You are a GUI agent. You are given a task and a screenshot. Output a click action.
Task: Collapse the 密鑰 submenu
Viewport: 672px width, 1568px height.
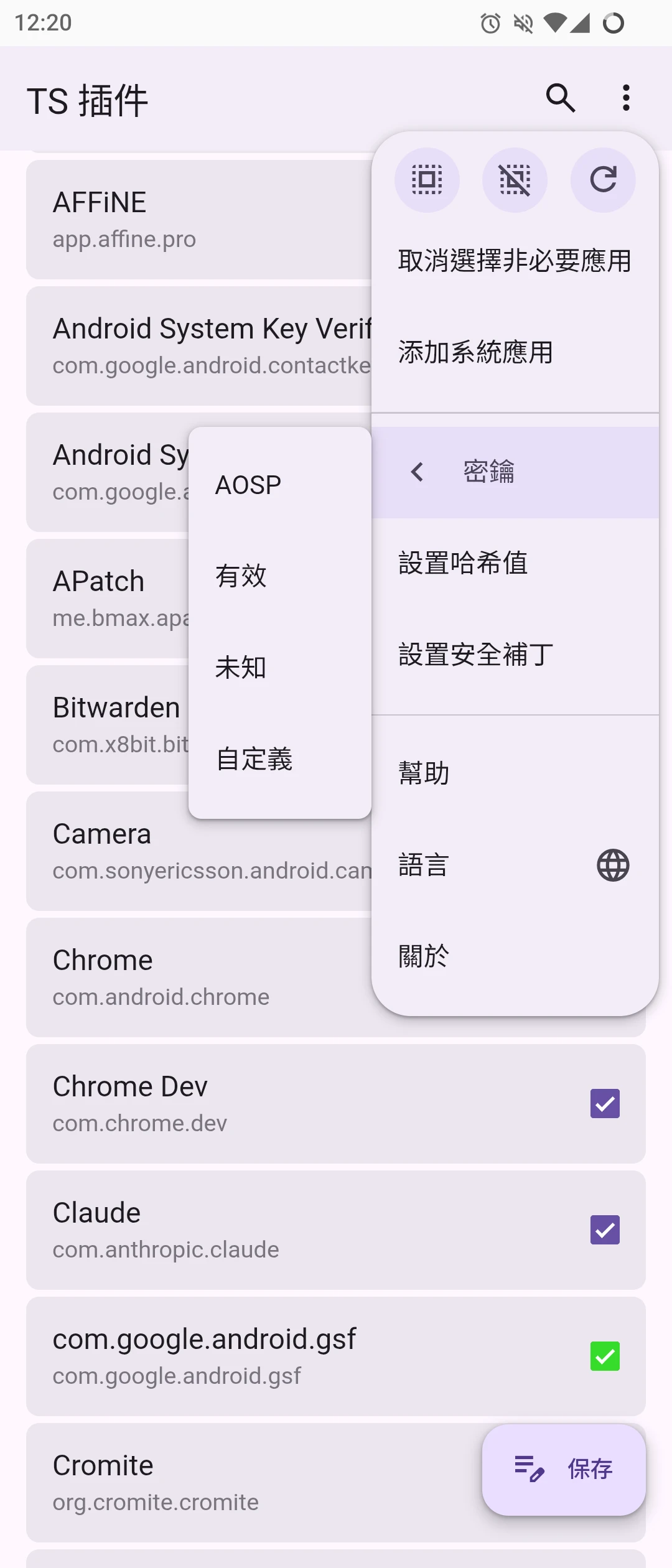(x=515, y=472)
